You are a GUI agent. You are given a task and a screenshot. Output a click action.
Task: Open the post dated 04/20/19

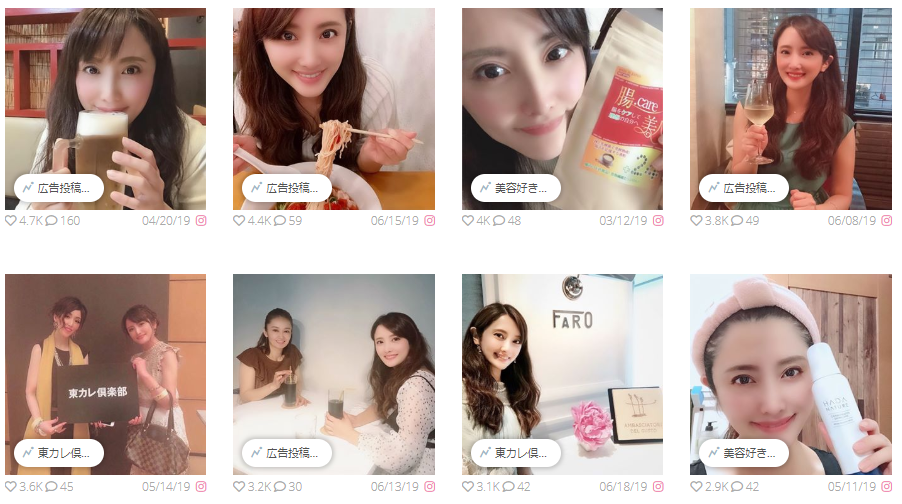point(105,100)
